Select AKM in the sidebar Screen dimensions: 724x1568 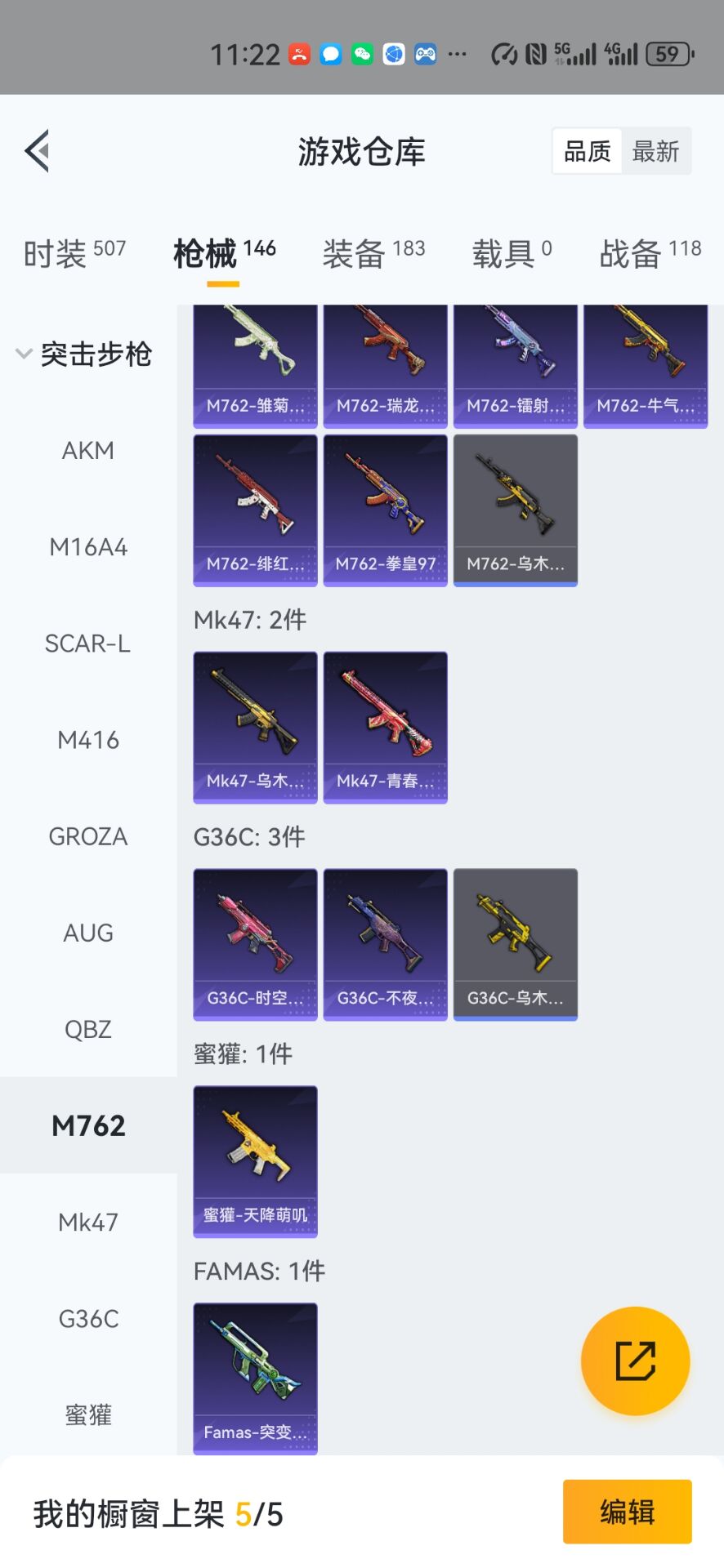pyautogui.click(x=88, y=450)
